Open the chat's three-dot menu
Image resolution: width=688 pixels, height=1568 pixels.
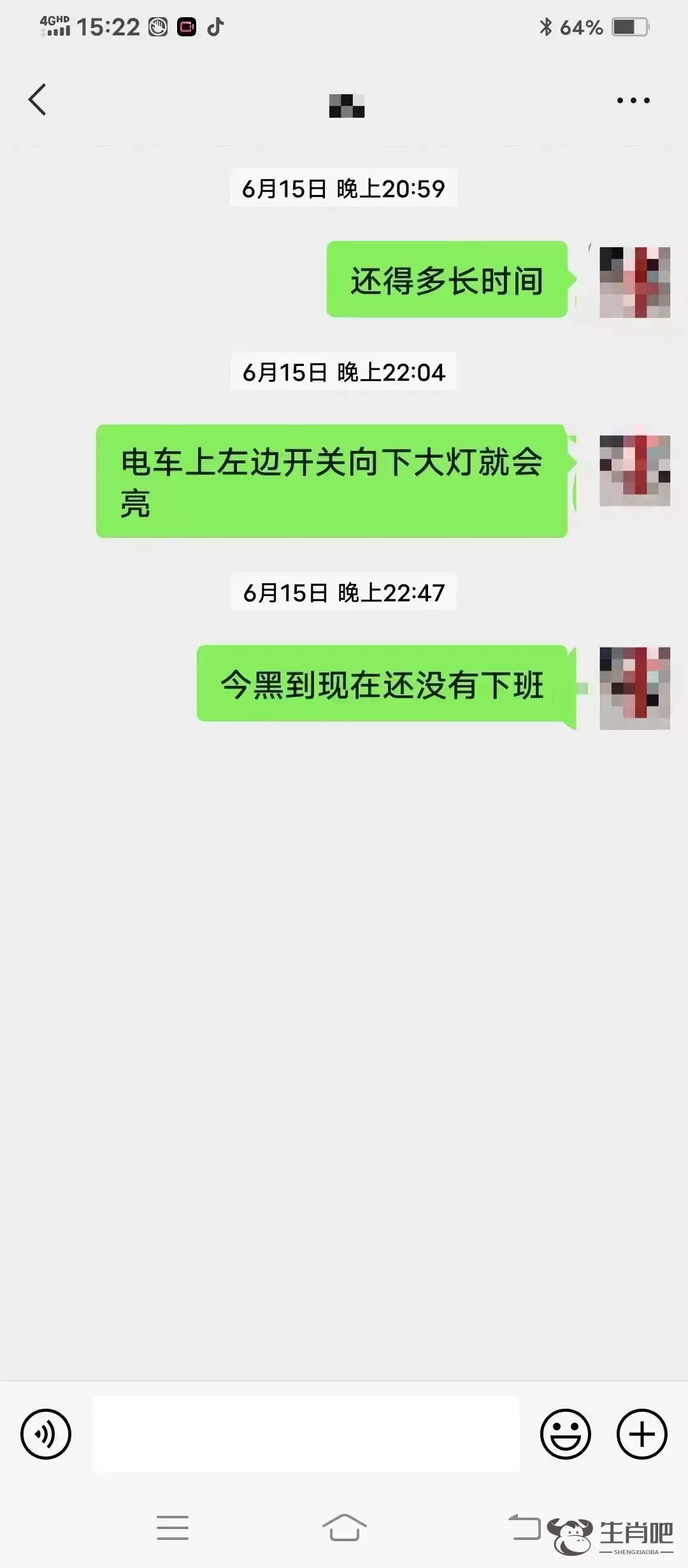click(633, 100)
